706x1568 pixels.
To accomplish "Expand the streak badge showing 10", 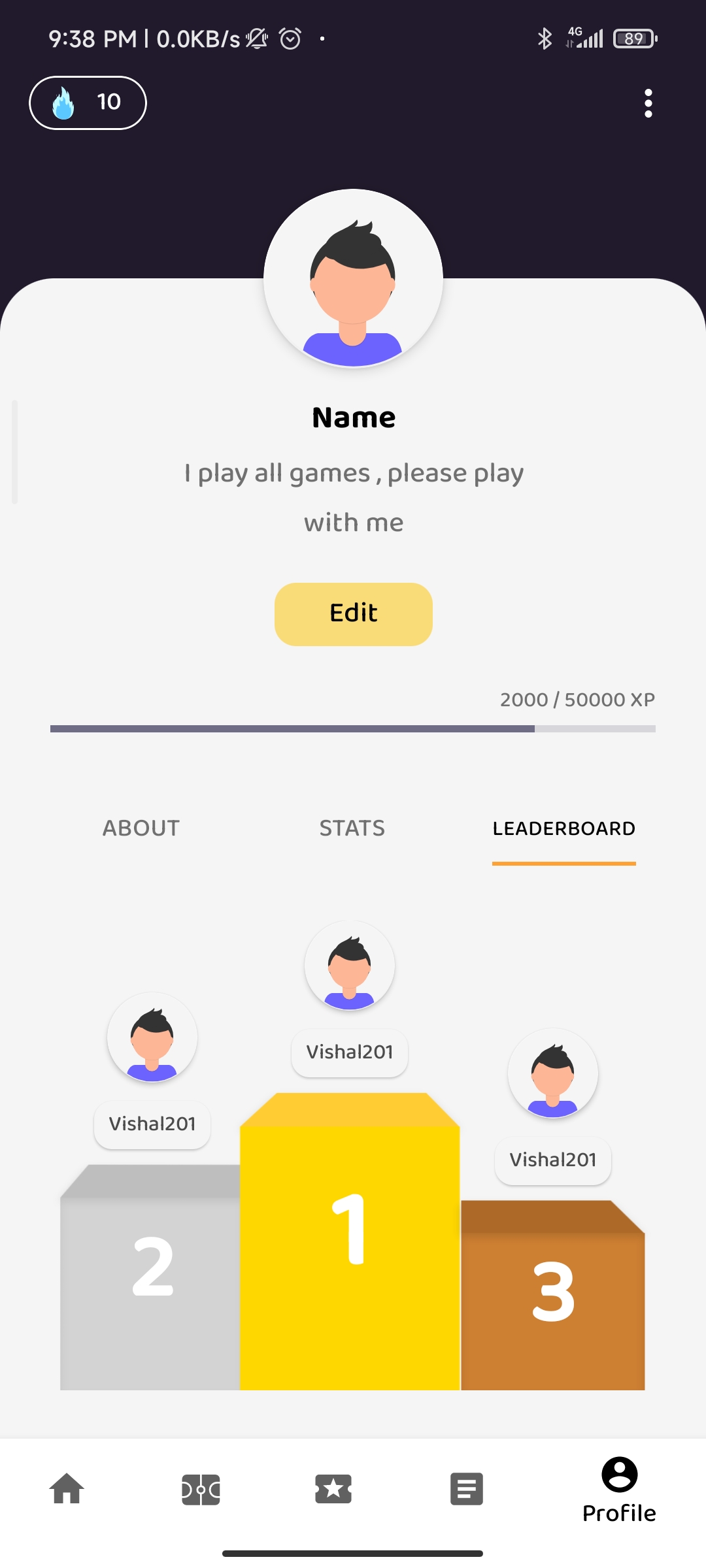I will coord(88,103).
